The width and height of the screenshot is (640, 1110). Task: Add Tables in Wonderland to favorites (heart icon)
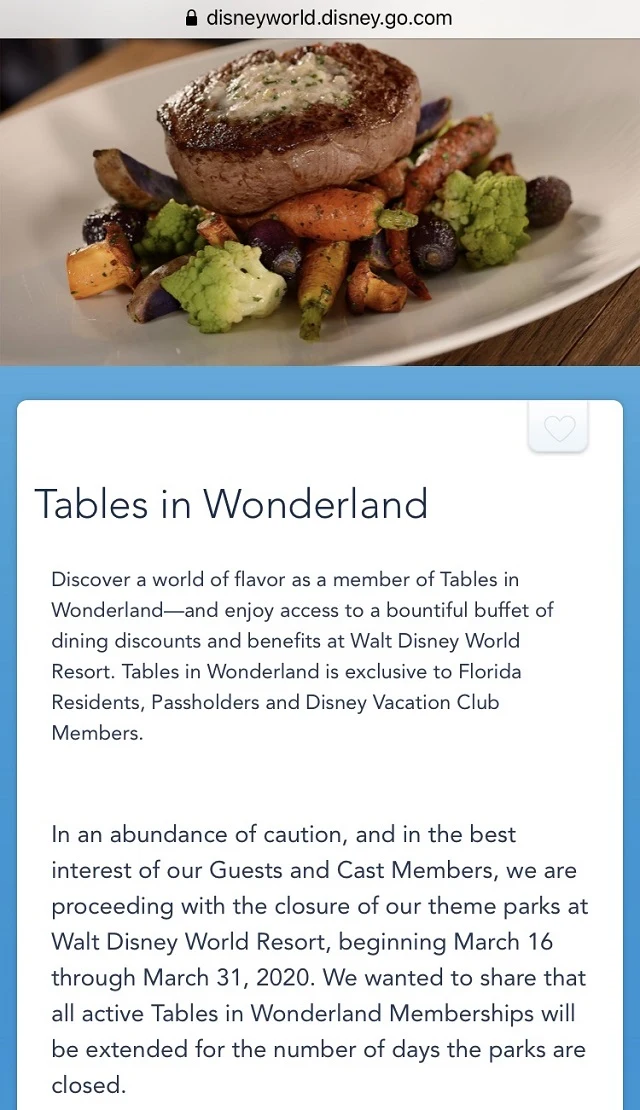558,427
